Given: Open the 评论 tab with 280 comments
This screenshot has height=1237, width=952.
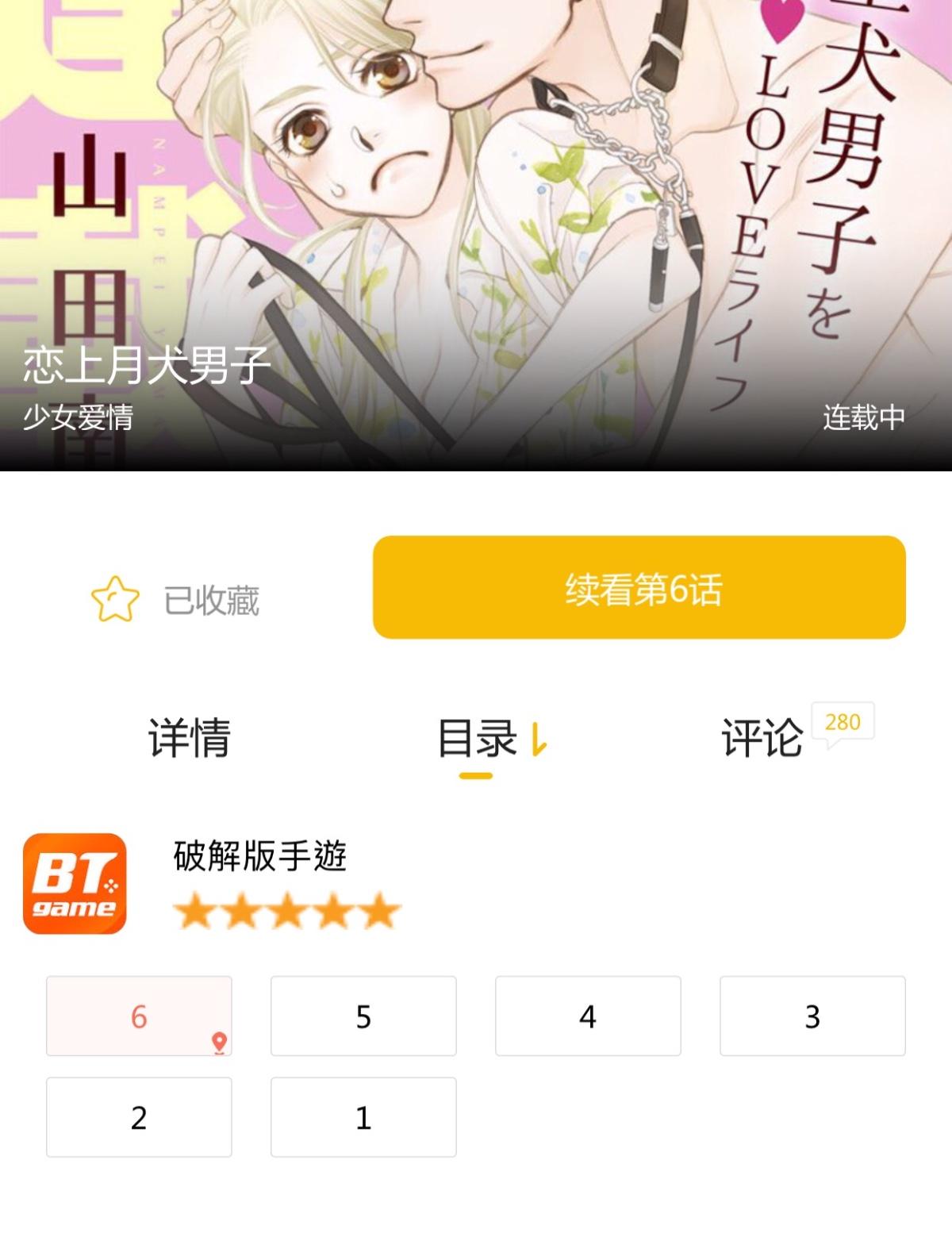Looking at the screenshot, I should [x=762, y=738].
